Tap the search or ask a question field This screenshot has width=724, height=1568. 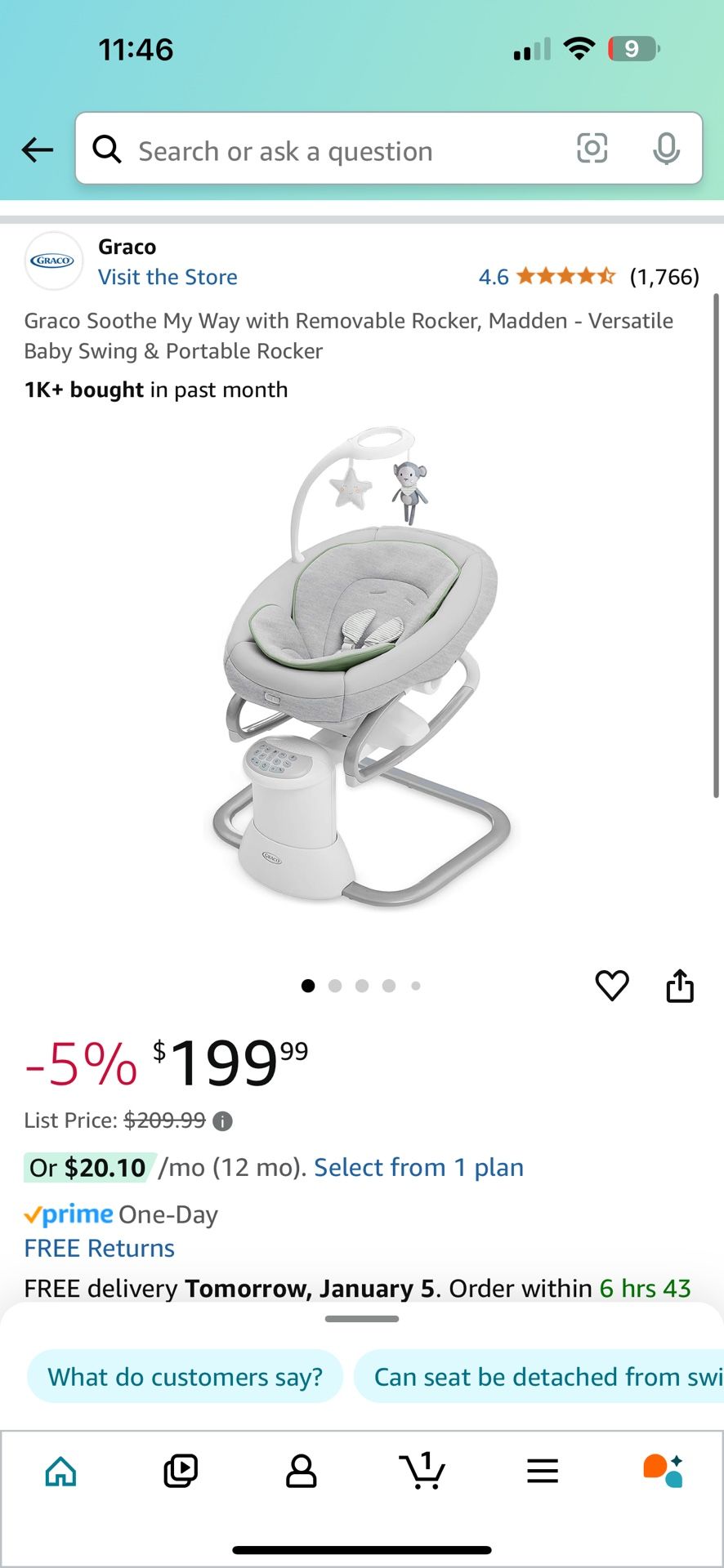(327, 151)
